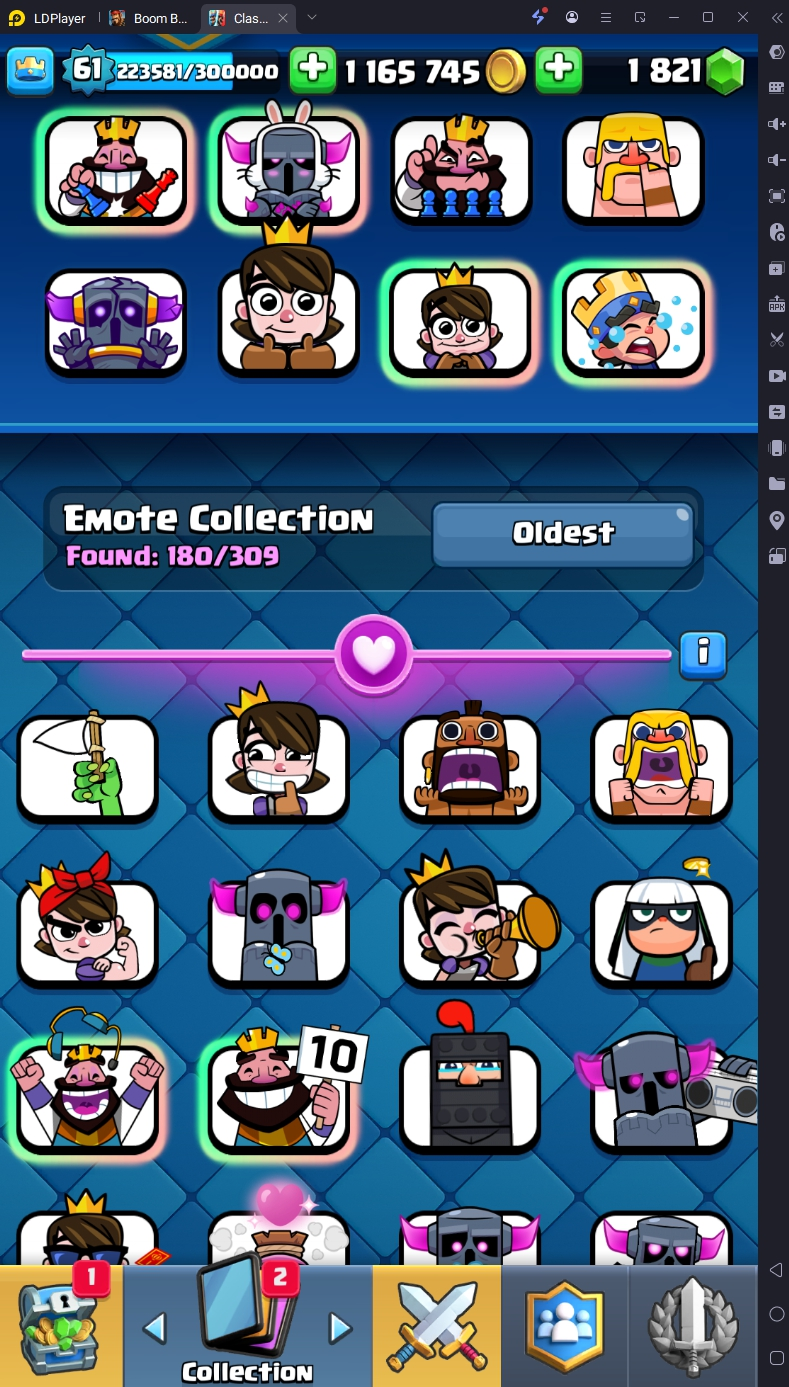Image resolution: width=789 pixels, height=1387 pixels.
Task: Open the shop chest tab
Action: pos(61,1326)
